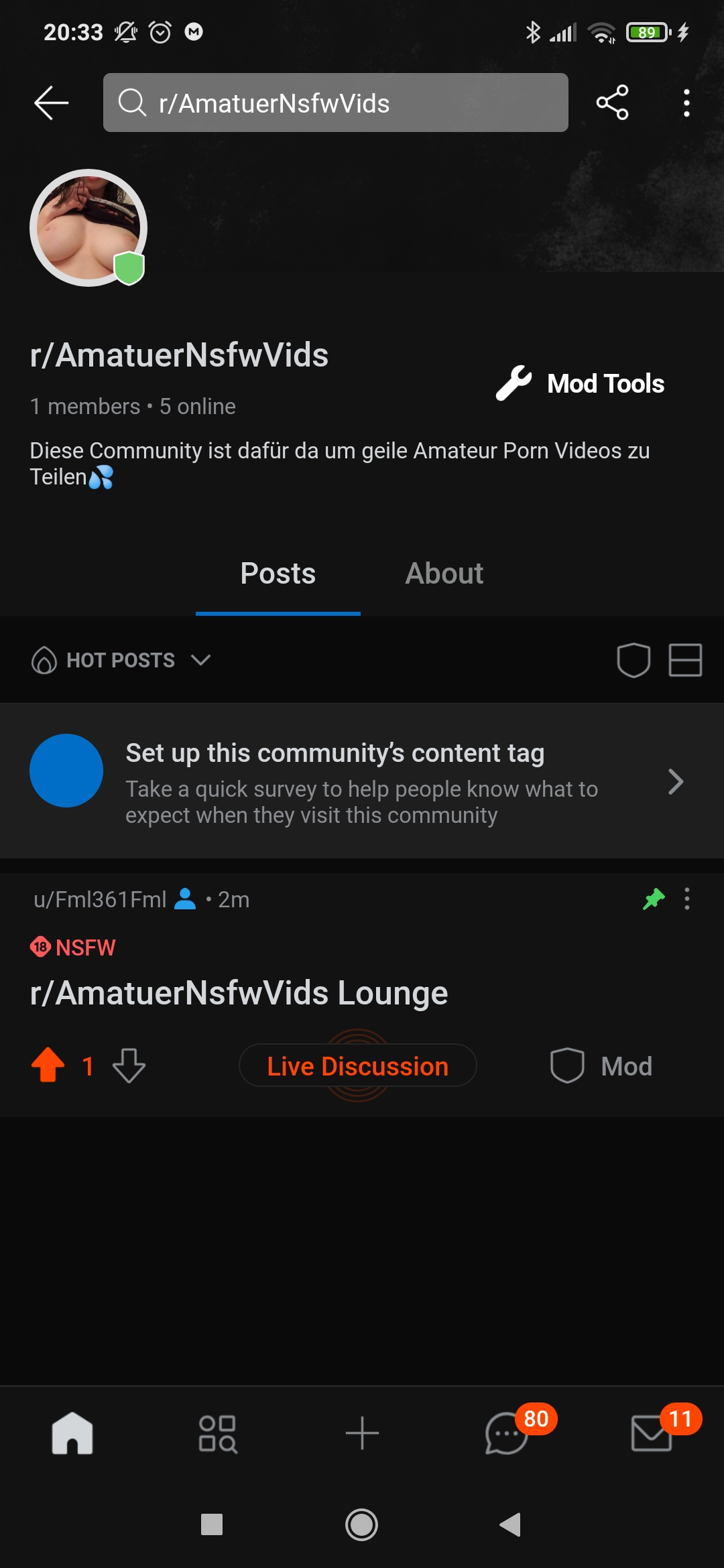
Task: Tap the pin icon on the Lounge post
Action: (653, 899)
